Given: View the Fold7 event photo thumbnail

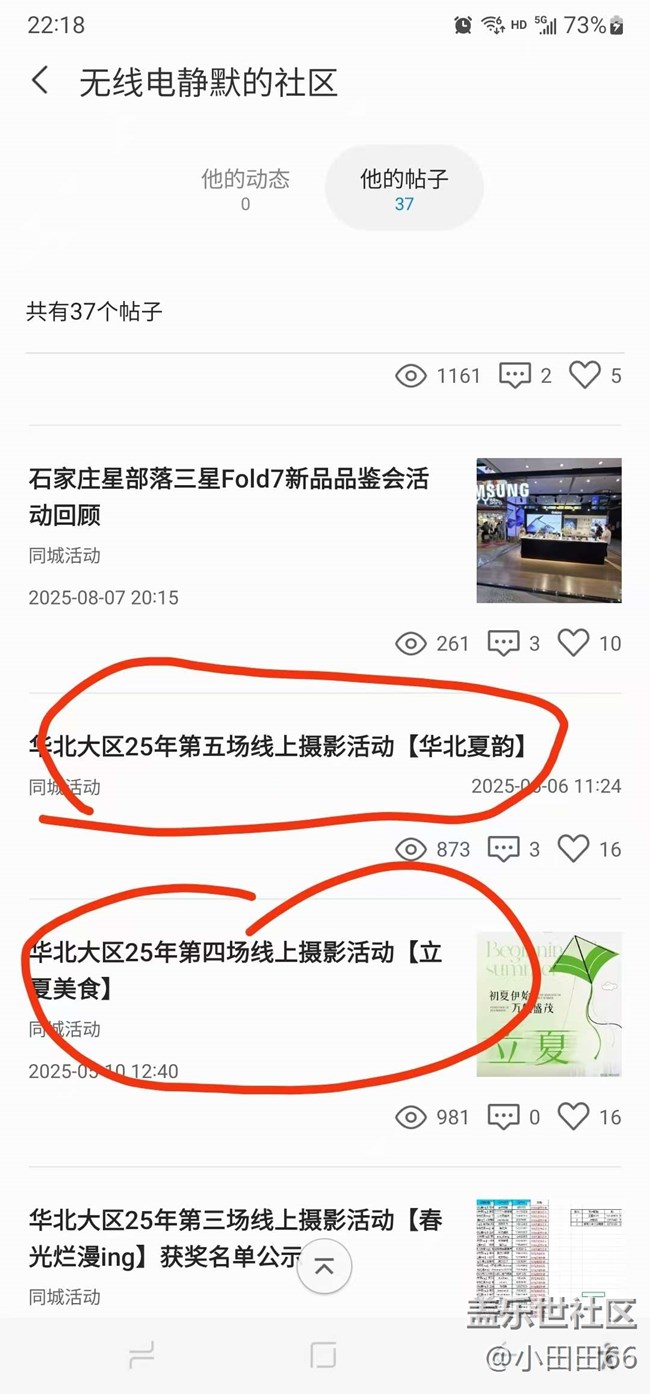Looking at the screenshot, I should click(548, 530).
